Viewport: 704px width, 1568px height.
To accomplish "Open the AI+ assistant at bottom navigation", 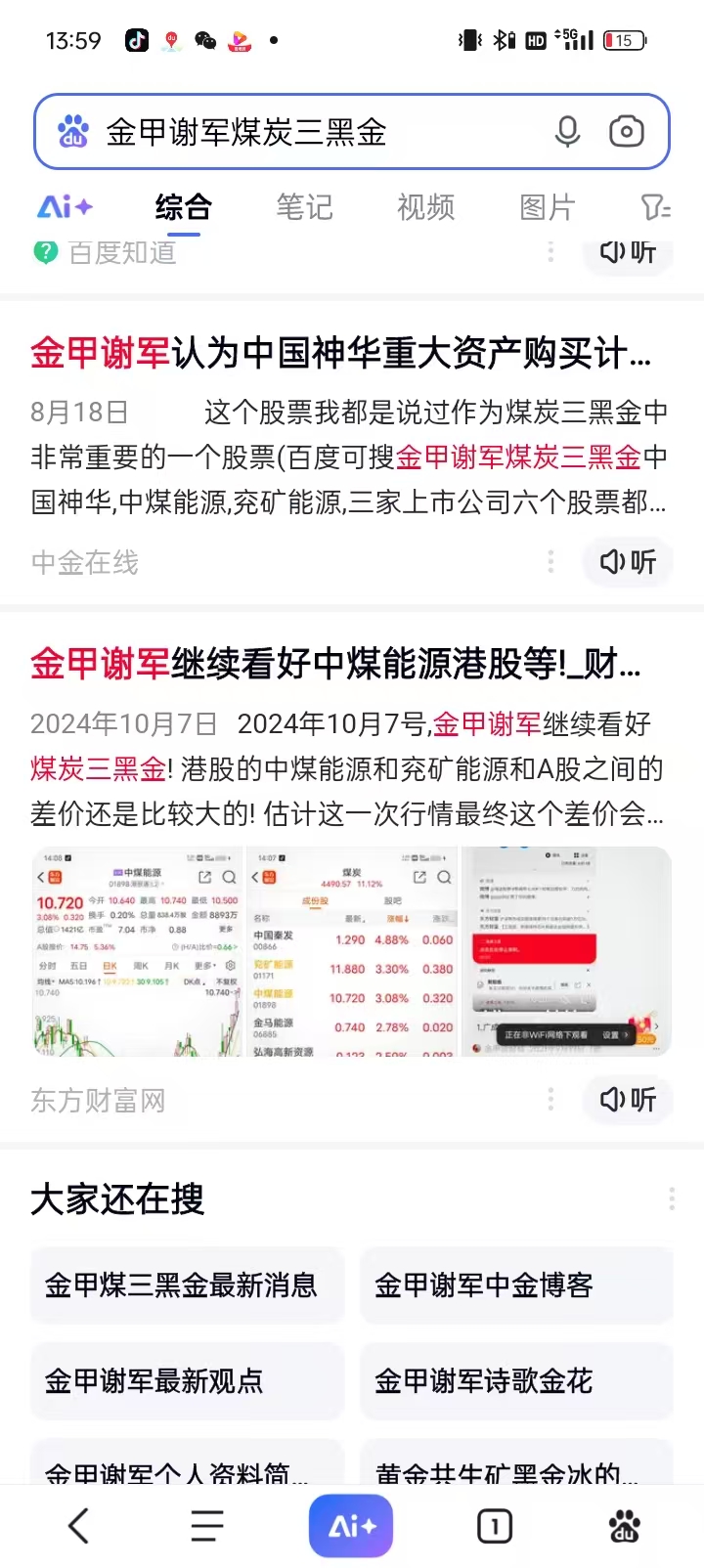I will pyautogui.click(x=351, y=1524).
